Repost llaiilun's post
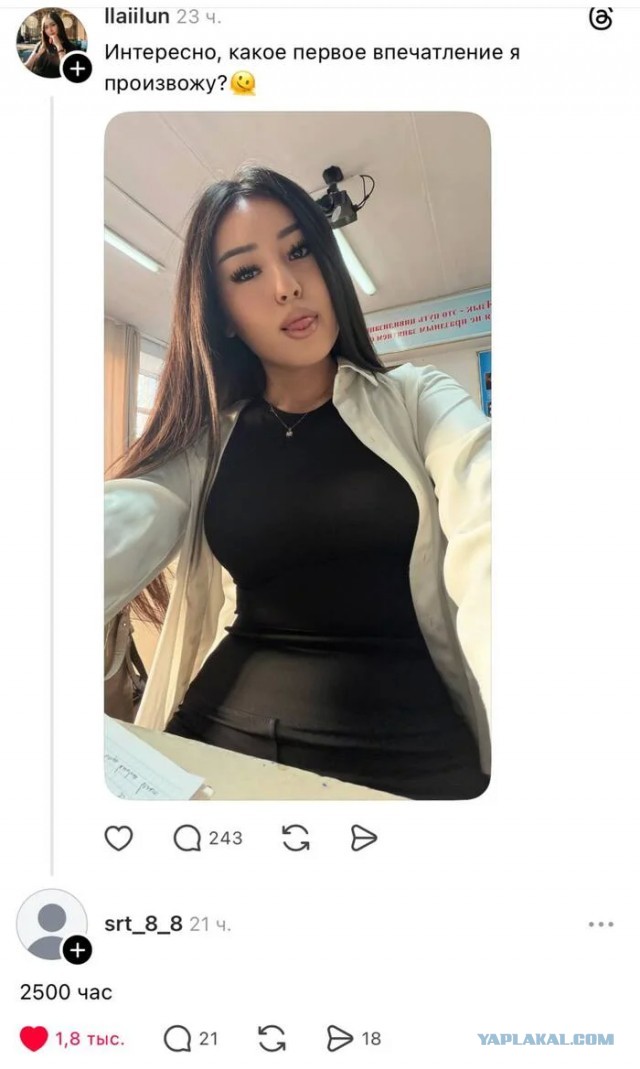Viewport: 640px width, 1069px height. click(296, 838)
